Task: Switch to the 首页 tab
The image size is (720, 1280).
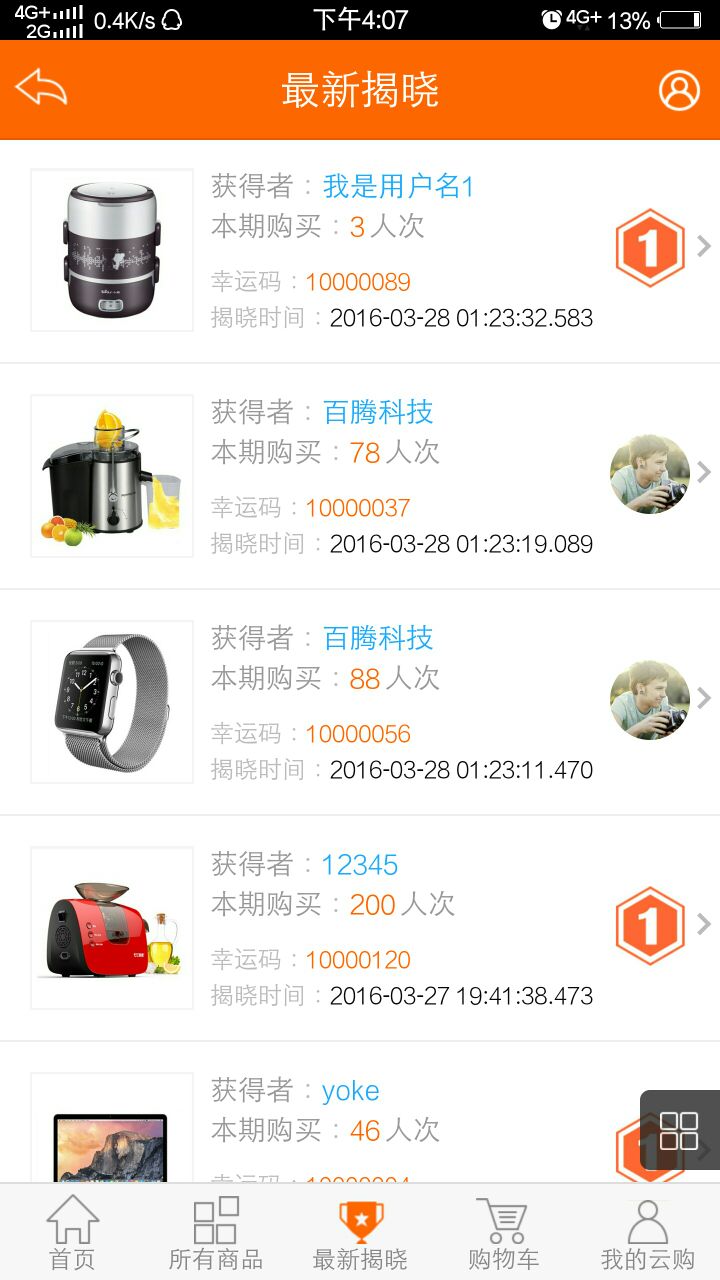Action: (72, 1233)
